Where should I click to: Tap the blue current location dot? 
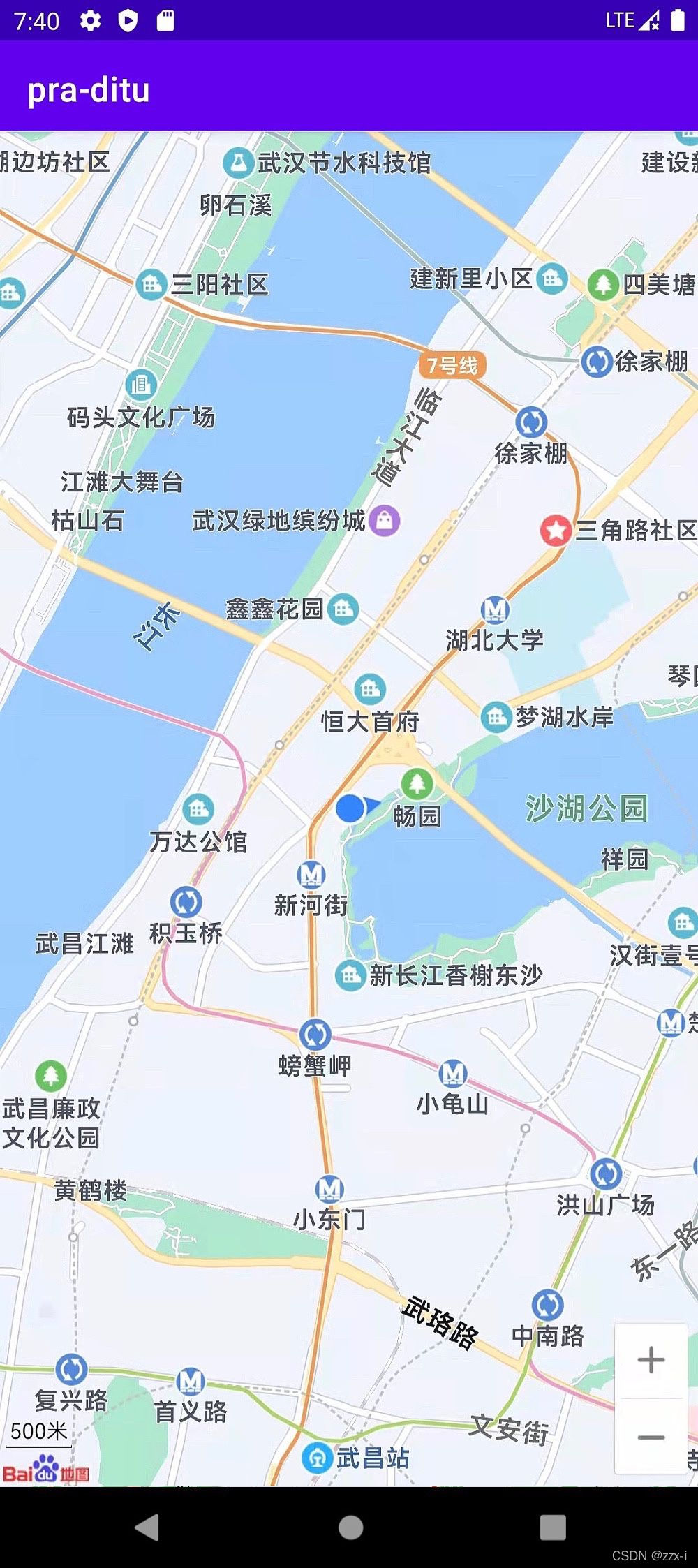(x=350, y=808)
